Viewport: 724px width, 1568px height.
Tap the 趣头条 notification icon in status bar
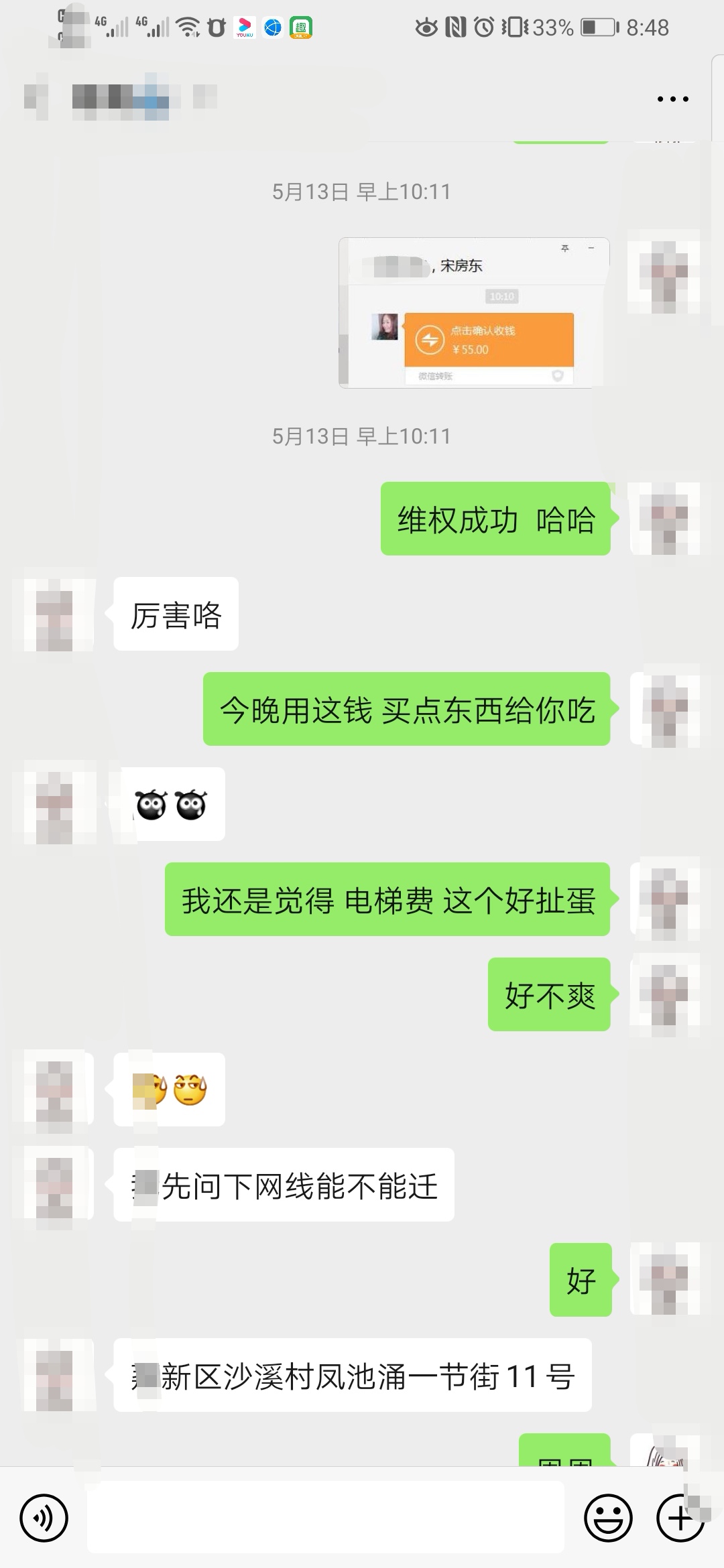300,28
